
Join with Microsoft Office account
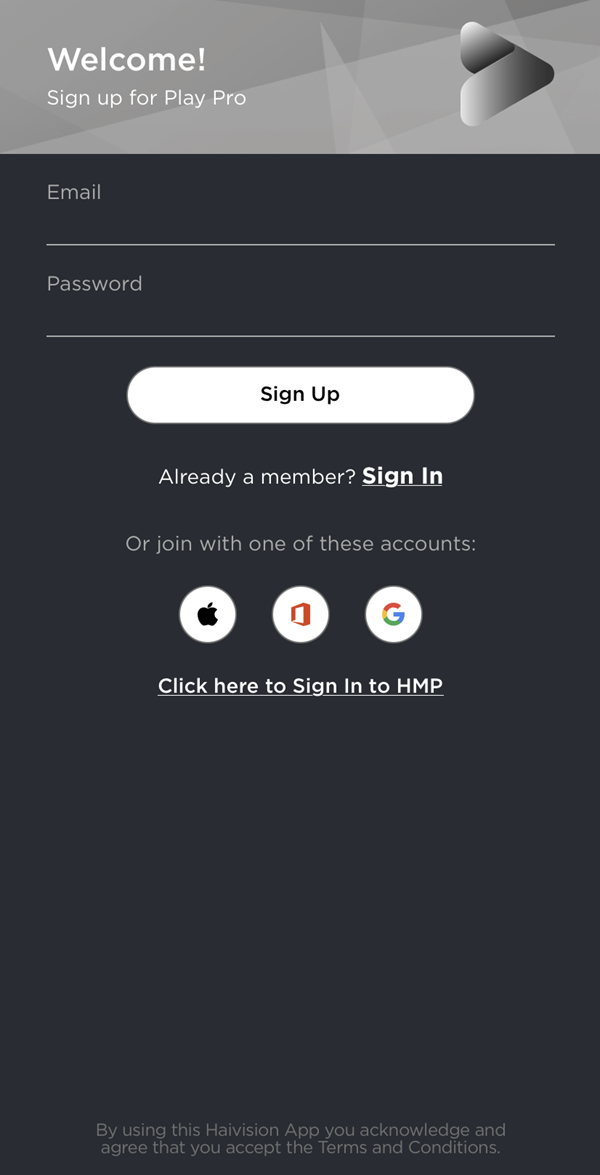(300, 614)
